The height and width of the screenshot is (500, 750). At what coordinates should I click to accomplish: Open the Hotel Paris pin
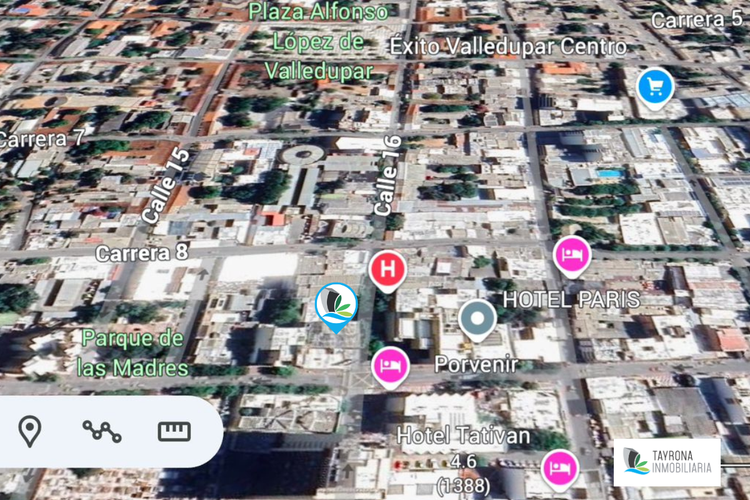tap(571, 255)
